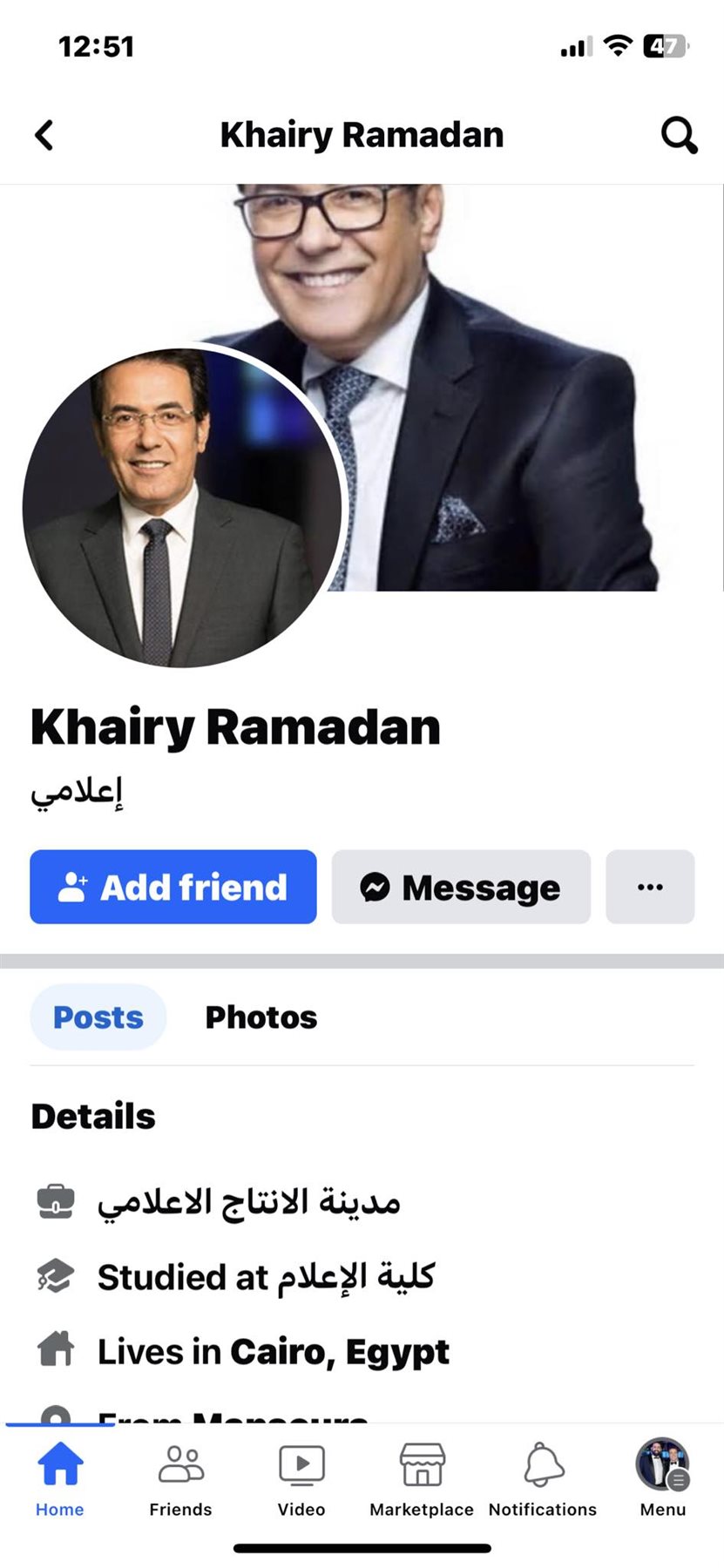Viewport: 724px width, 1568px height.
Task: Go to the Home tab
Action: 59,1479
